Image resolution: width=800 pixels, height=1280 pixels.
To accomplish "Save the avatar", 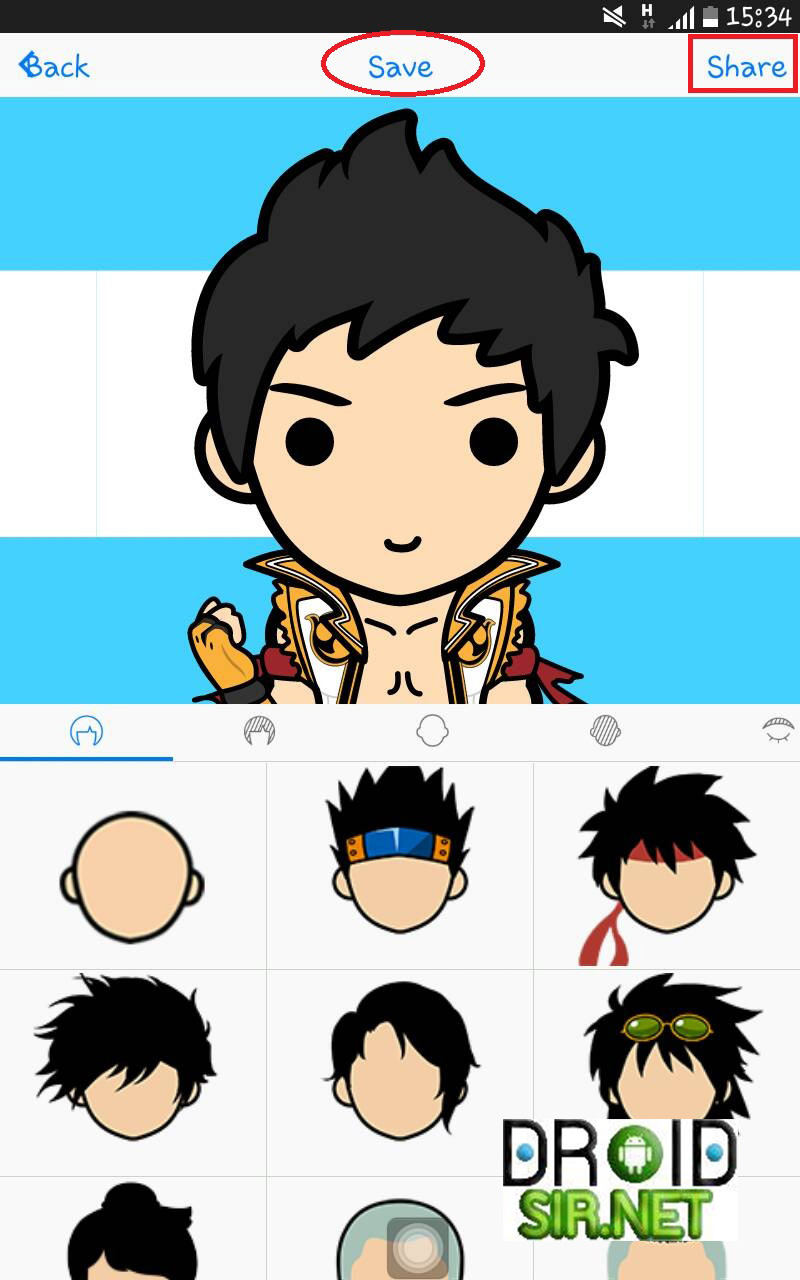I will pyautogui.click(x=400, y=66).
